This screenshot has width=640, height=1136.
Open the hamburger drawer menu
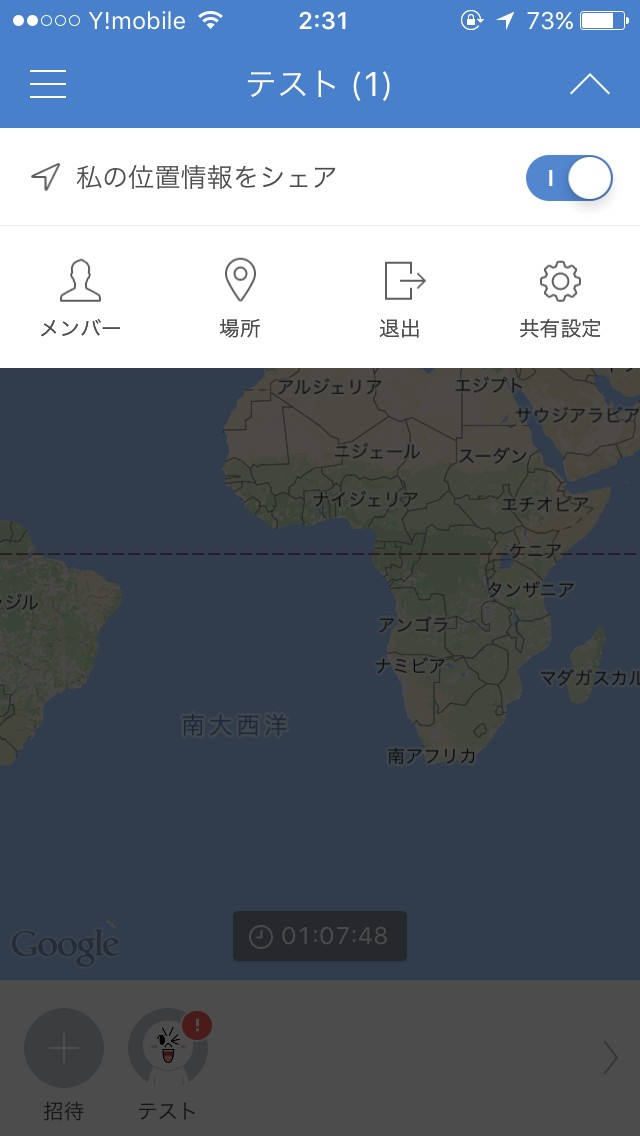pyautogui.click(x=48, y=84)
